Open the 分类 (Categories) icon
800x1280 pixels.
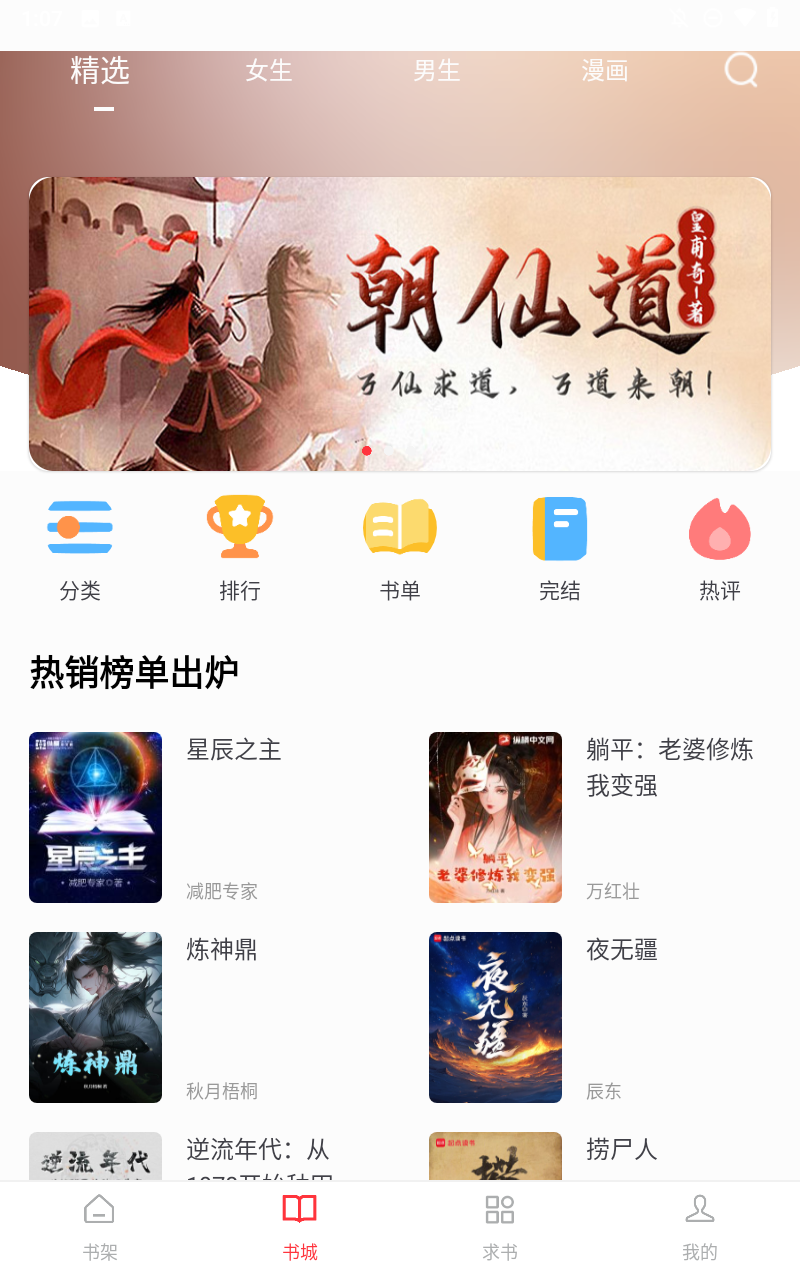(x=80, y=545)
